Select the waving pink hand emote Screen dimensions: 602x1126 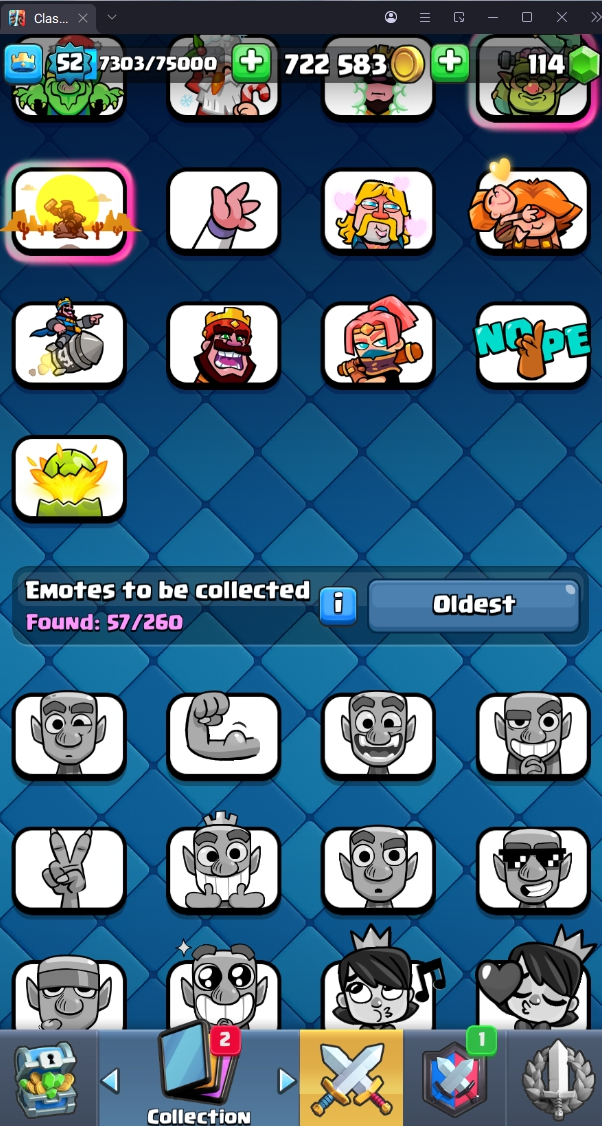point(223,210)
